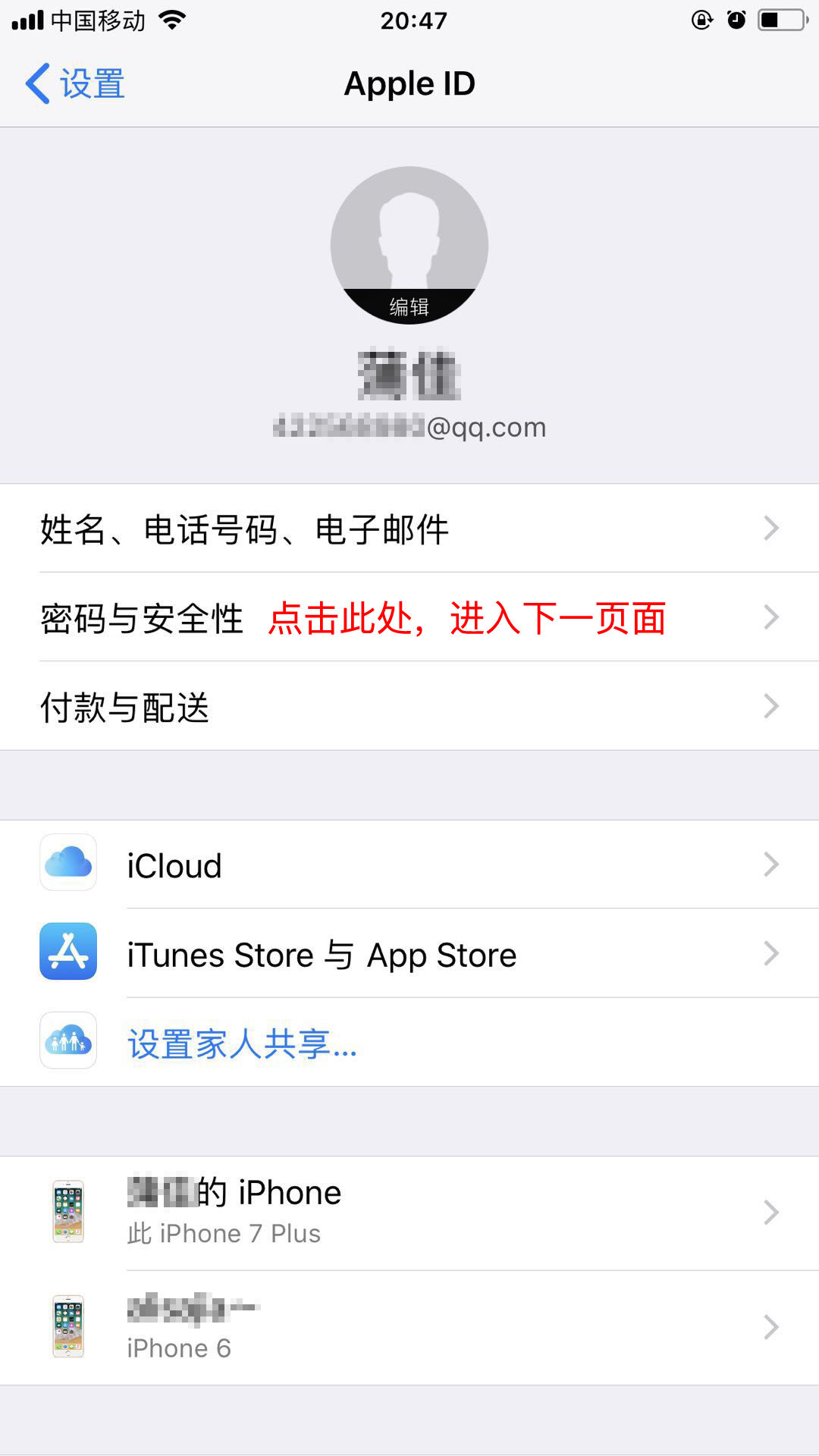Open the iPhone 7 Plus device row
Screen dimensions: 819x1456
point(409,1213)
